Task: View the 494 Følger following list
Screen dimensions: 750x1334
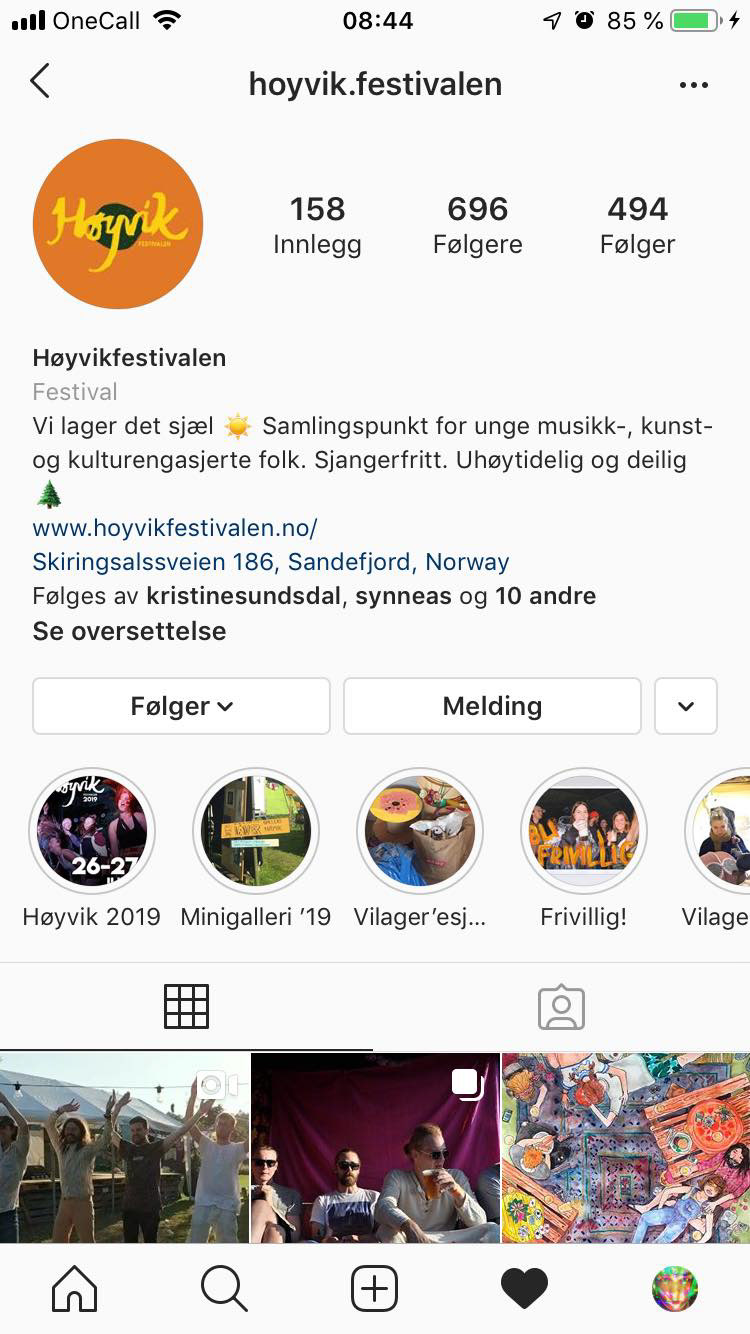Action: [638, 225]
